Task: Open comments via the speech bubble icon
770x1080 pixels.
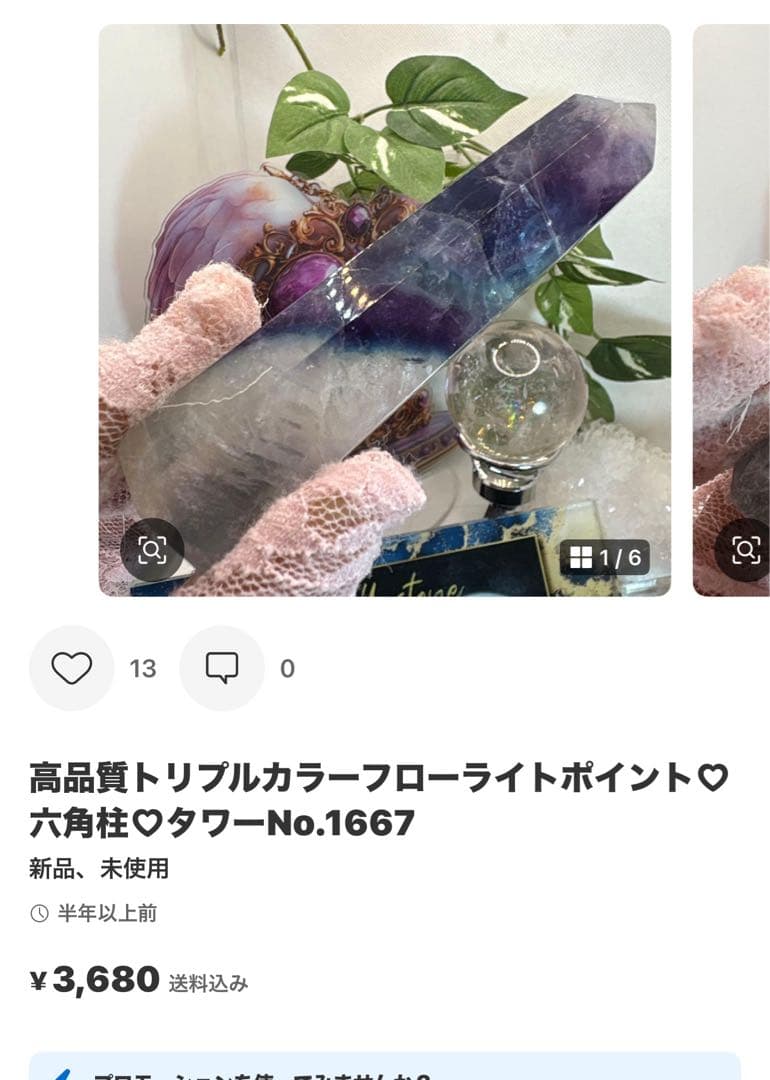Action: tap(222, 667)
